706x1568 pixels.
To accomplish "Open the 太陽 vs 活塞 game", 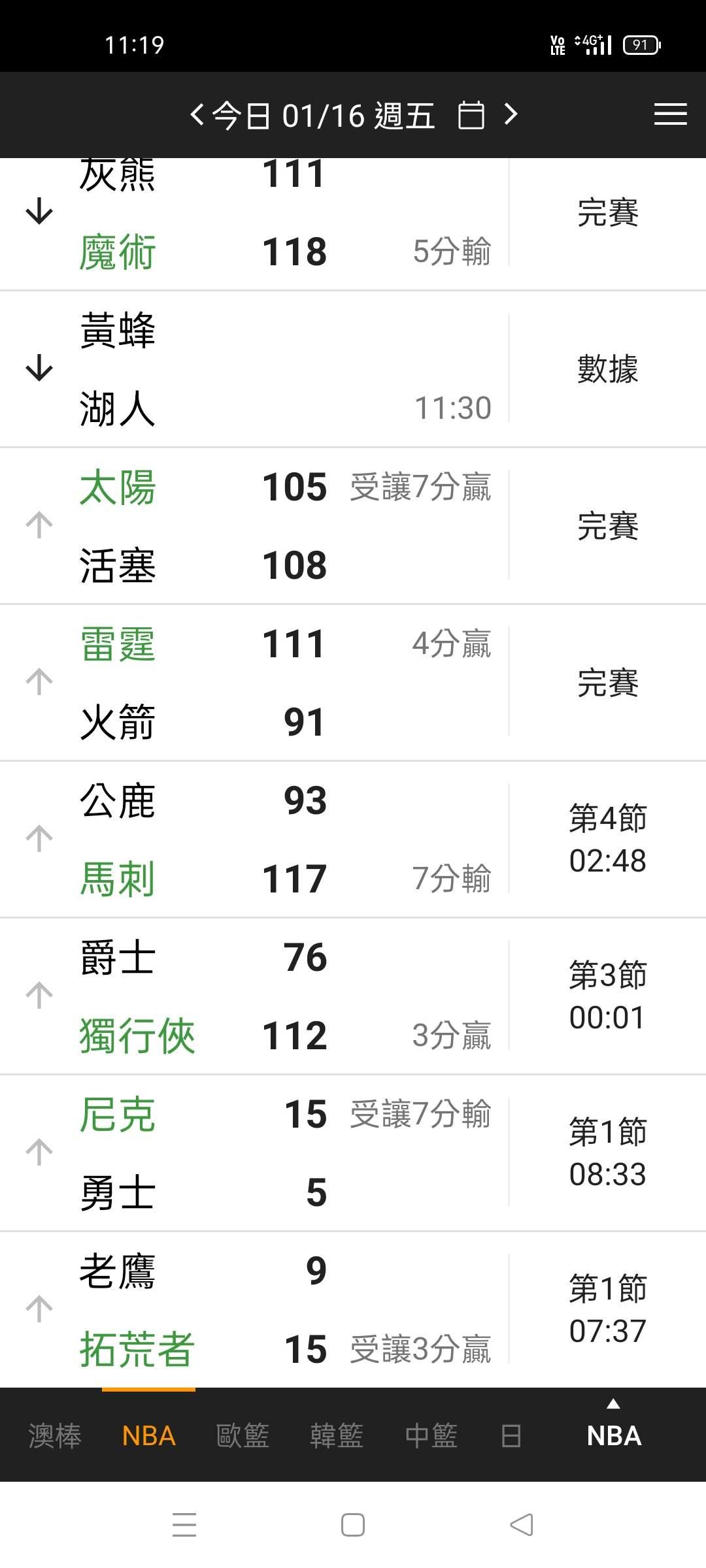I will [353, 526].
